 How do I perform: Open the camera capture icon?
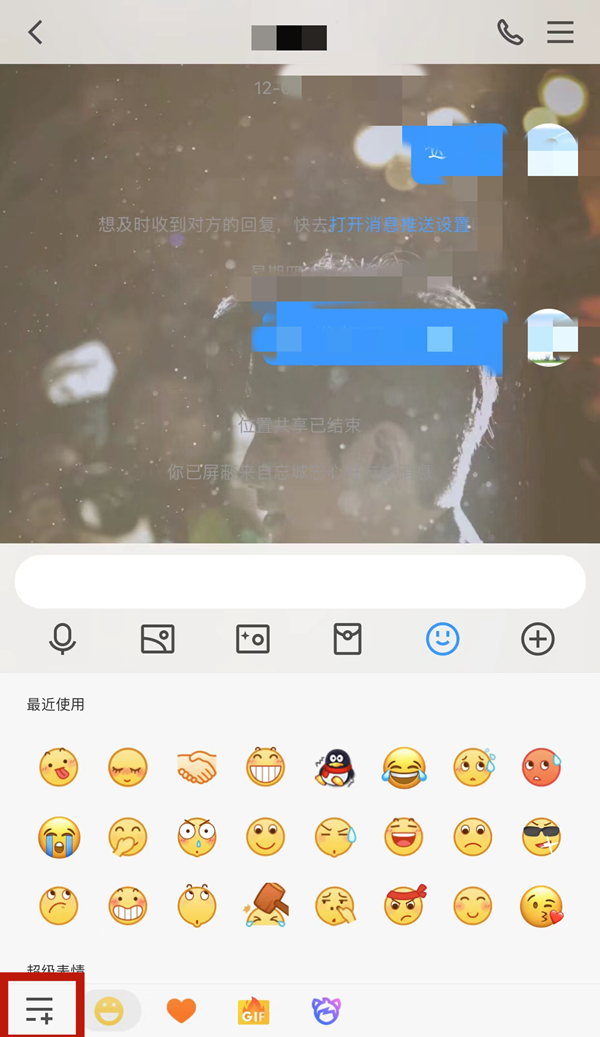[252, 639]
